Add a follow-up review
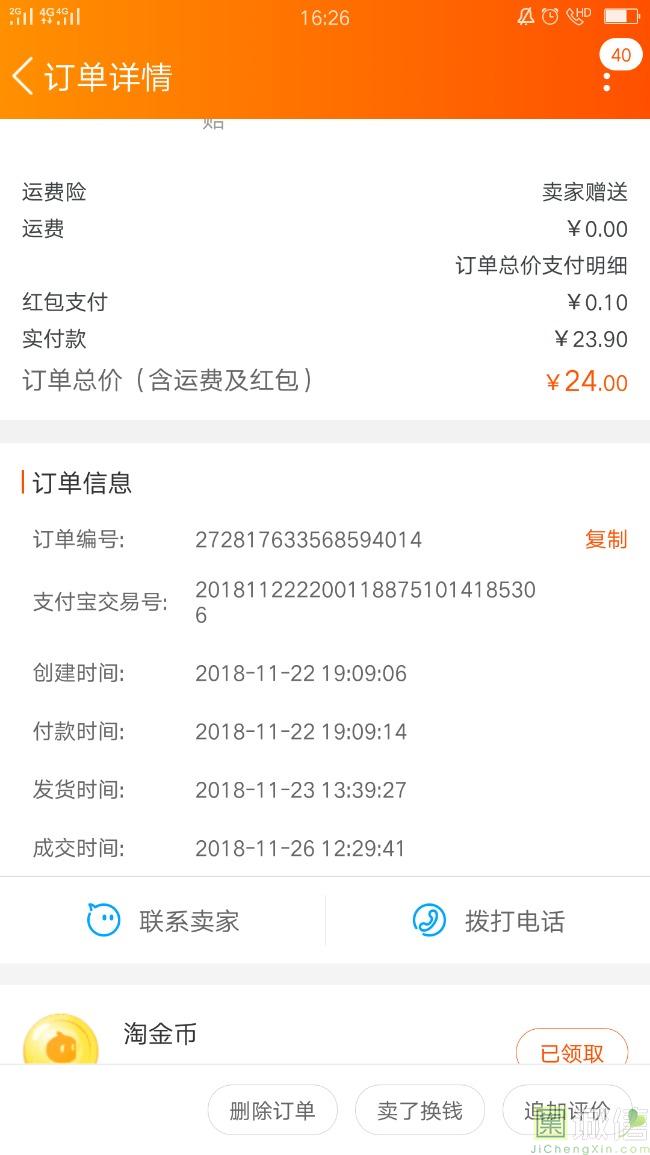Screen dimensions: 650x1155 pyautogui.click(x=566, y=1110)
